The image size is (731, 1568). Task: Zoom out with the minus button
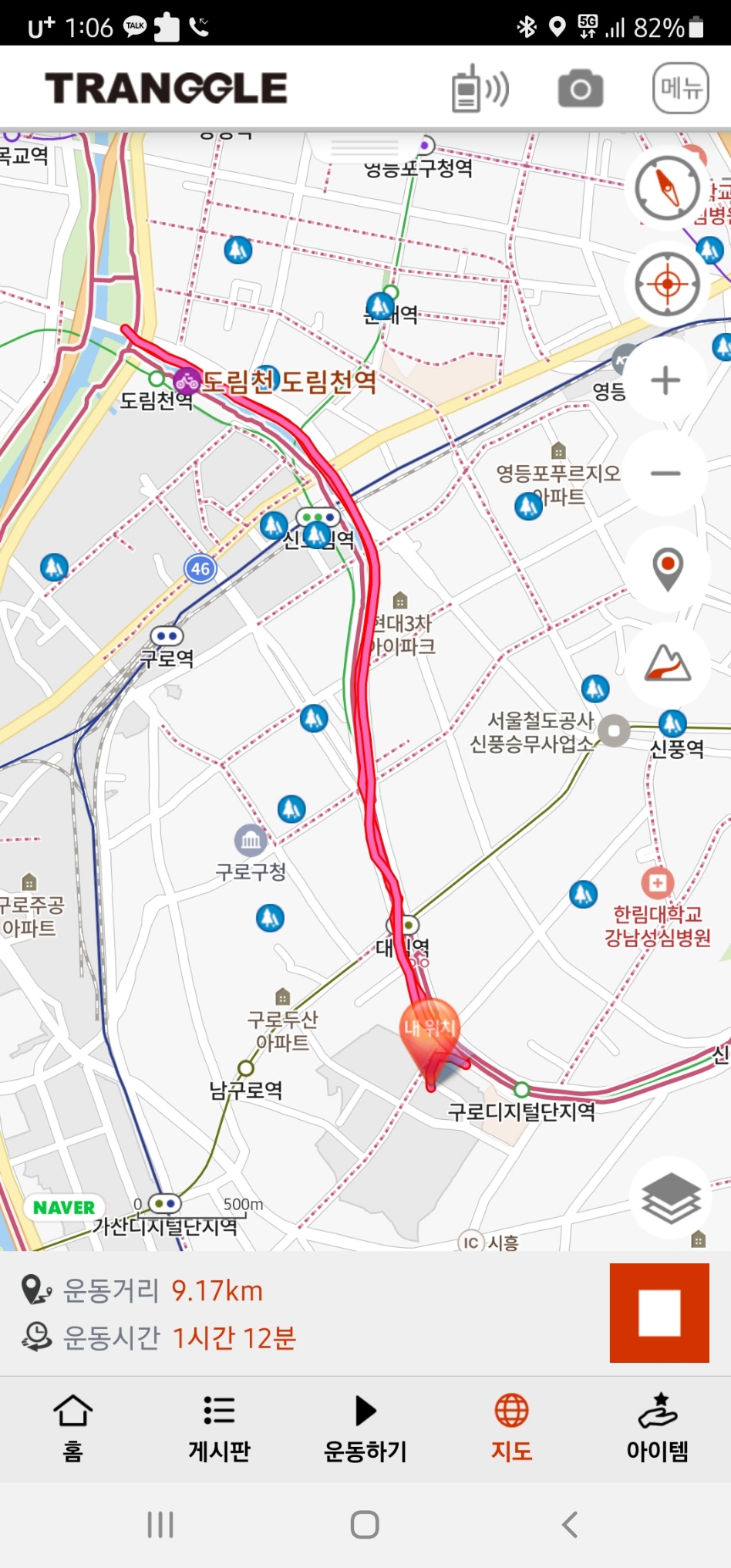point(665,474)
